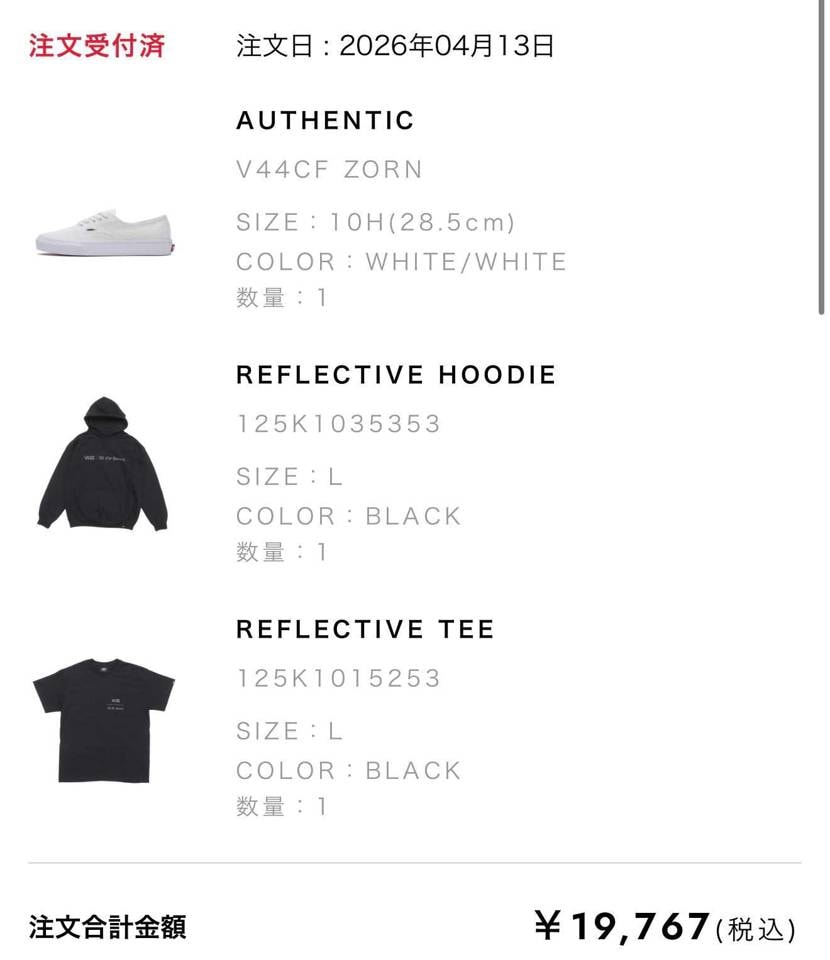Select the AUTHENTIC product title link
This screenshot has height=960, width=830.
[x=325, y=121]
